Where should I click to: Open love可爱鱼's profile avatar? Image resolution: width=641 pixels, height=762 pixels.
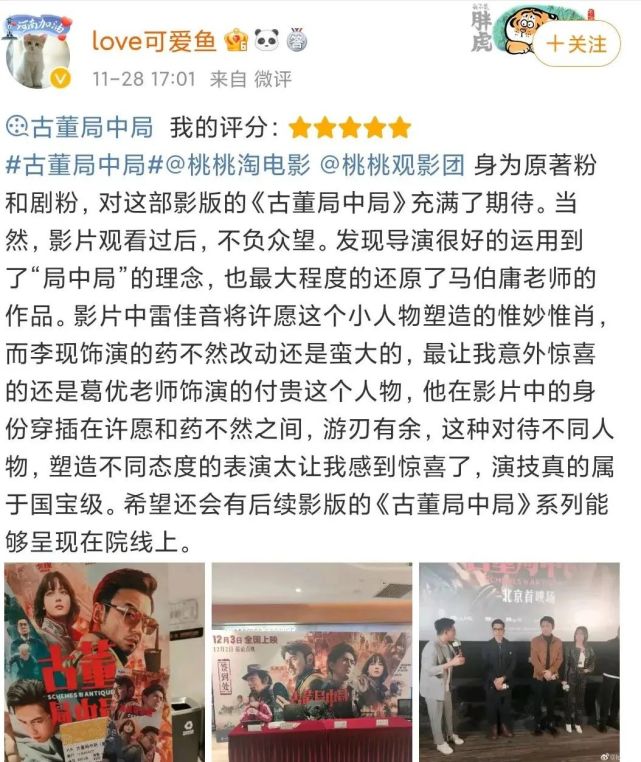click(x=41, y=50)
